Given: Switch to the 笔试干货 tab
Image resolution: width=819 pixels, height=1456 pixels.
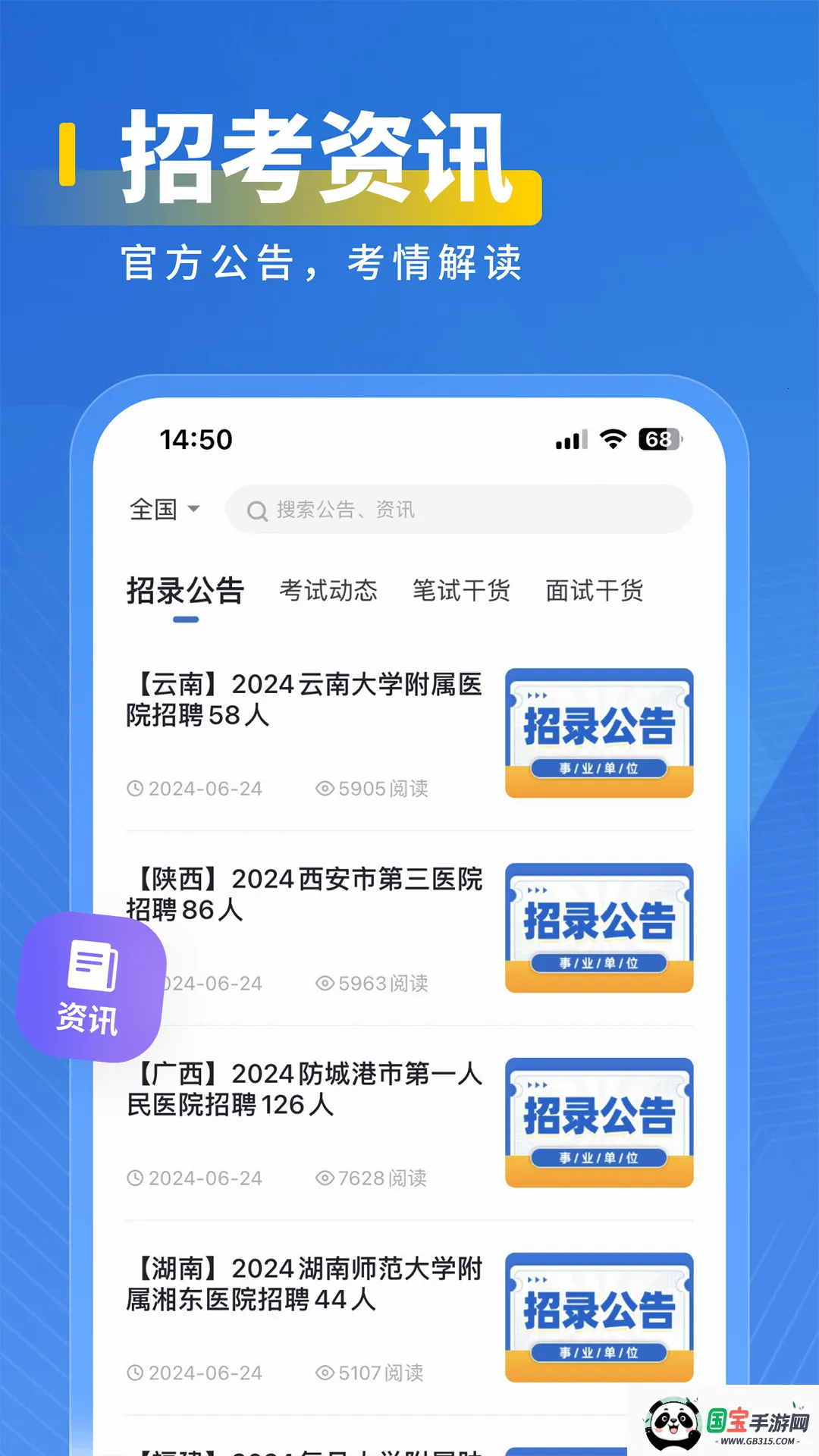Looking at the screenshot, I should click(x=462, y=591).
